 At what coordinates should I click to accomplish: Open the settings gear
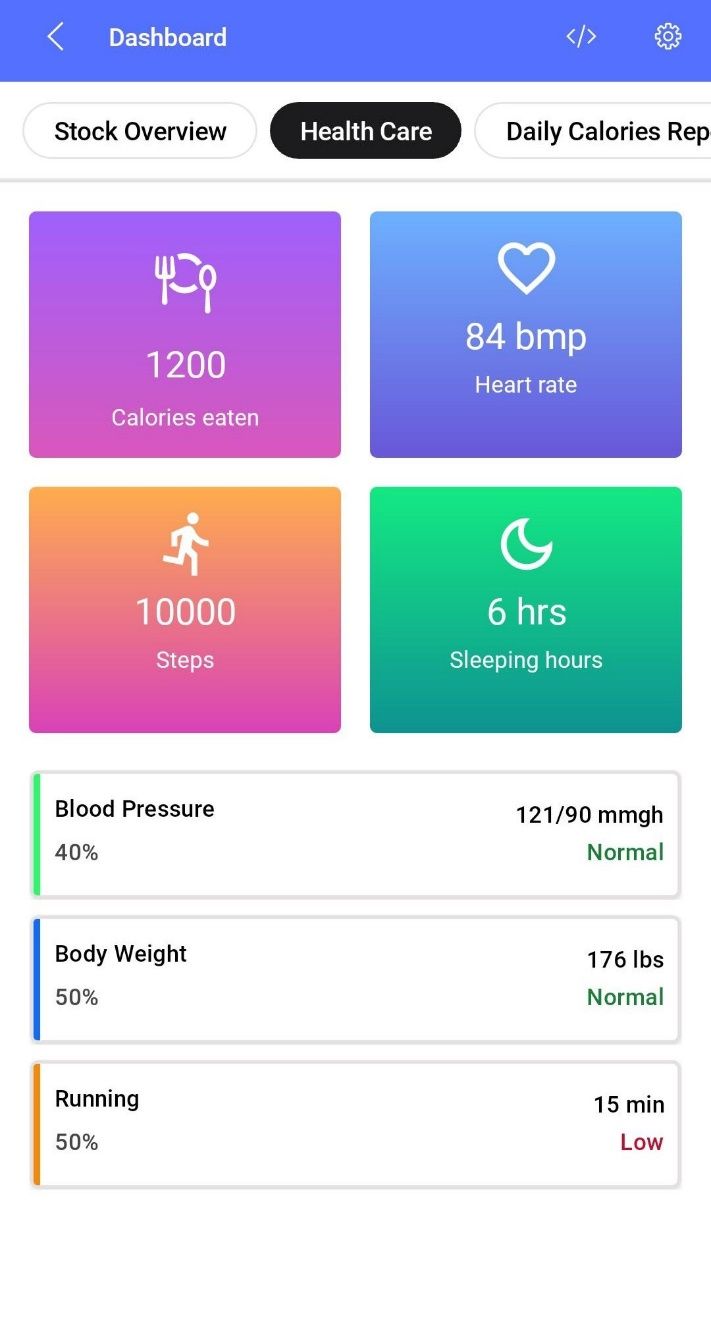[667, 37]
